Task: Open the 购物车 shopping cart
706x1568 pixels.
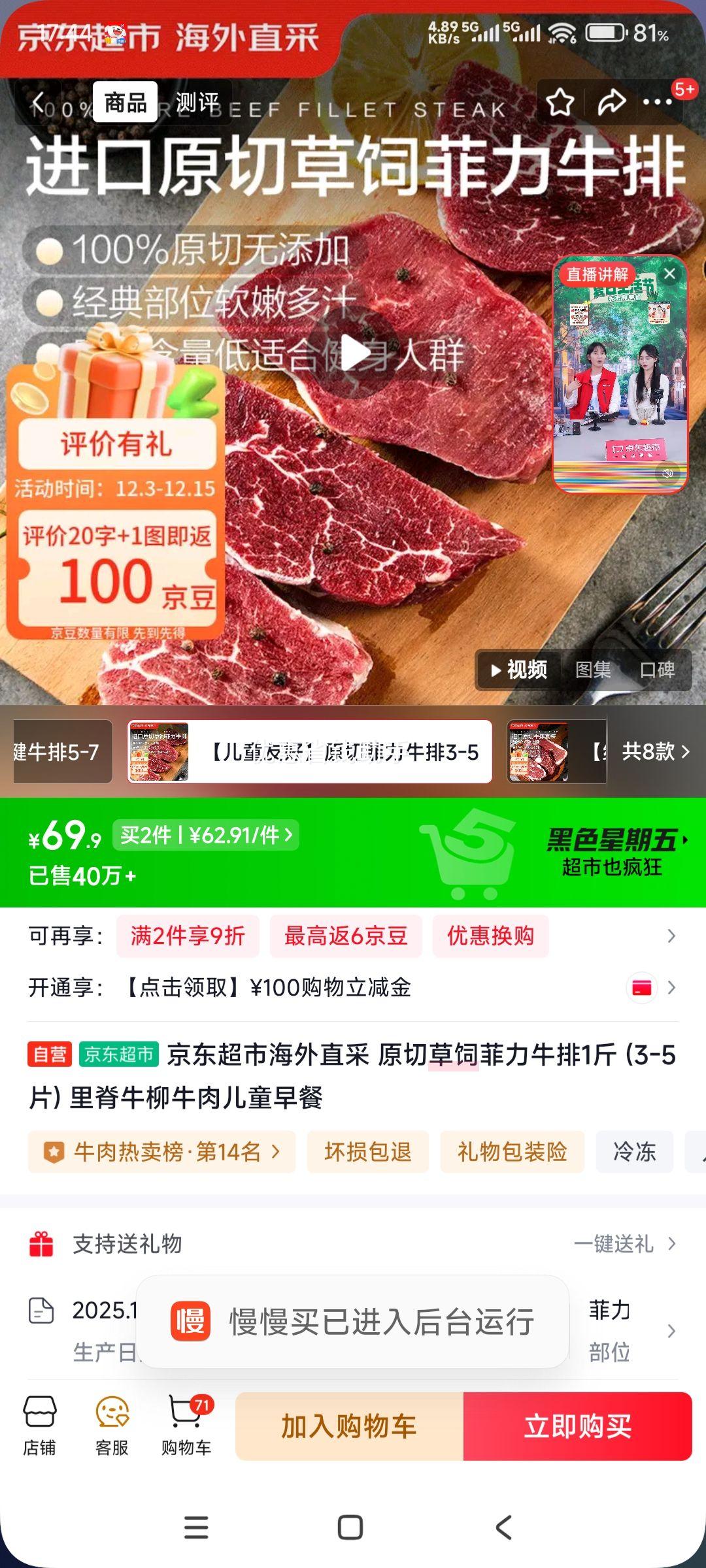Action: (x=186, y=1426)
